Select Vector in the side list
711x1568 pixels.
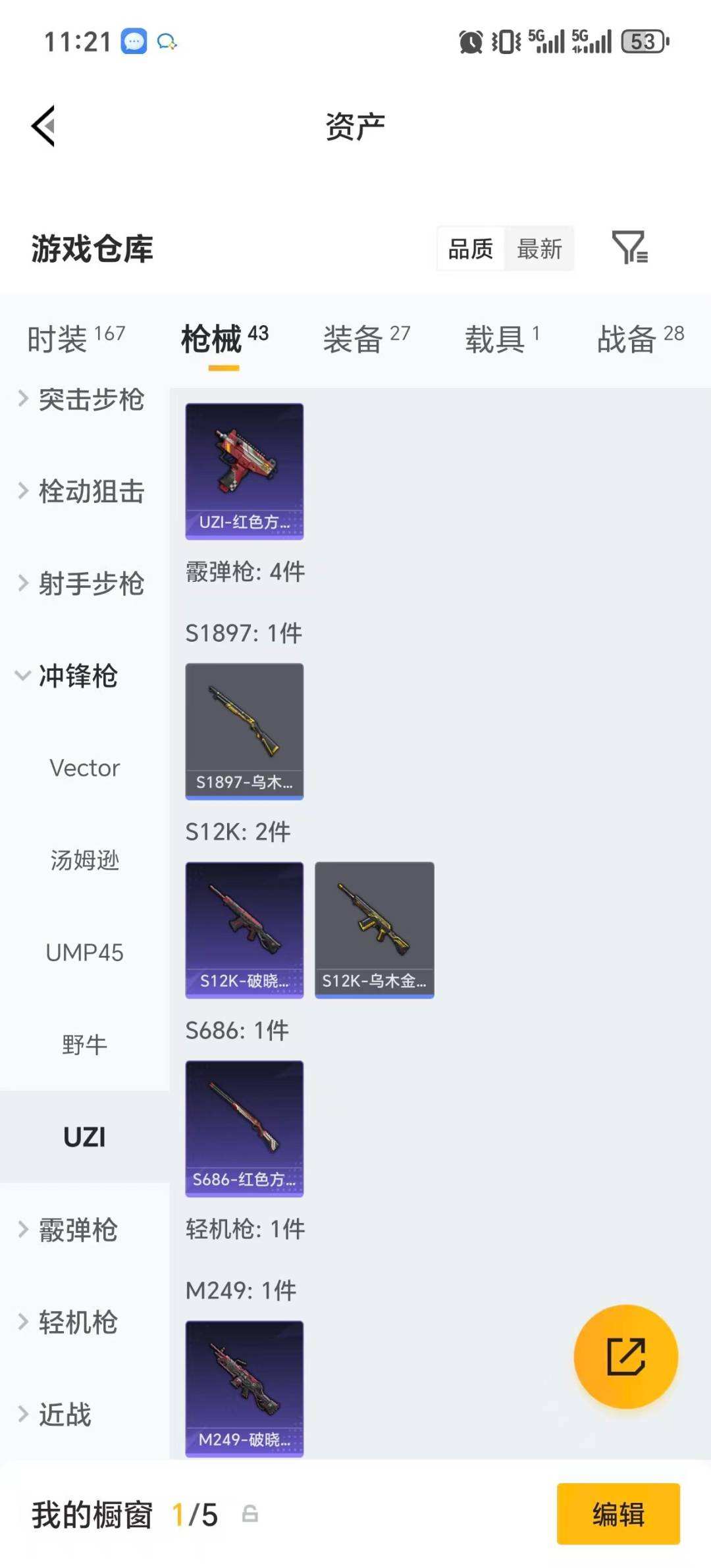click(85, 768)
